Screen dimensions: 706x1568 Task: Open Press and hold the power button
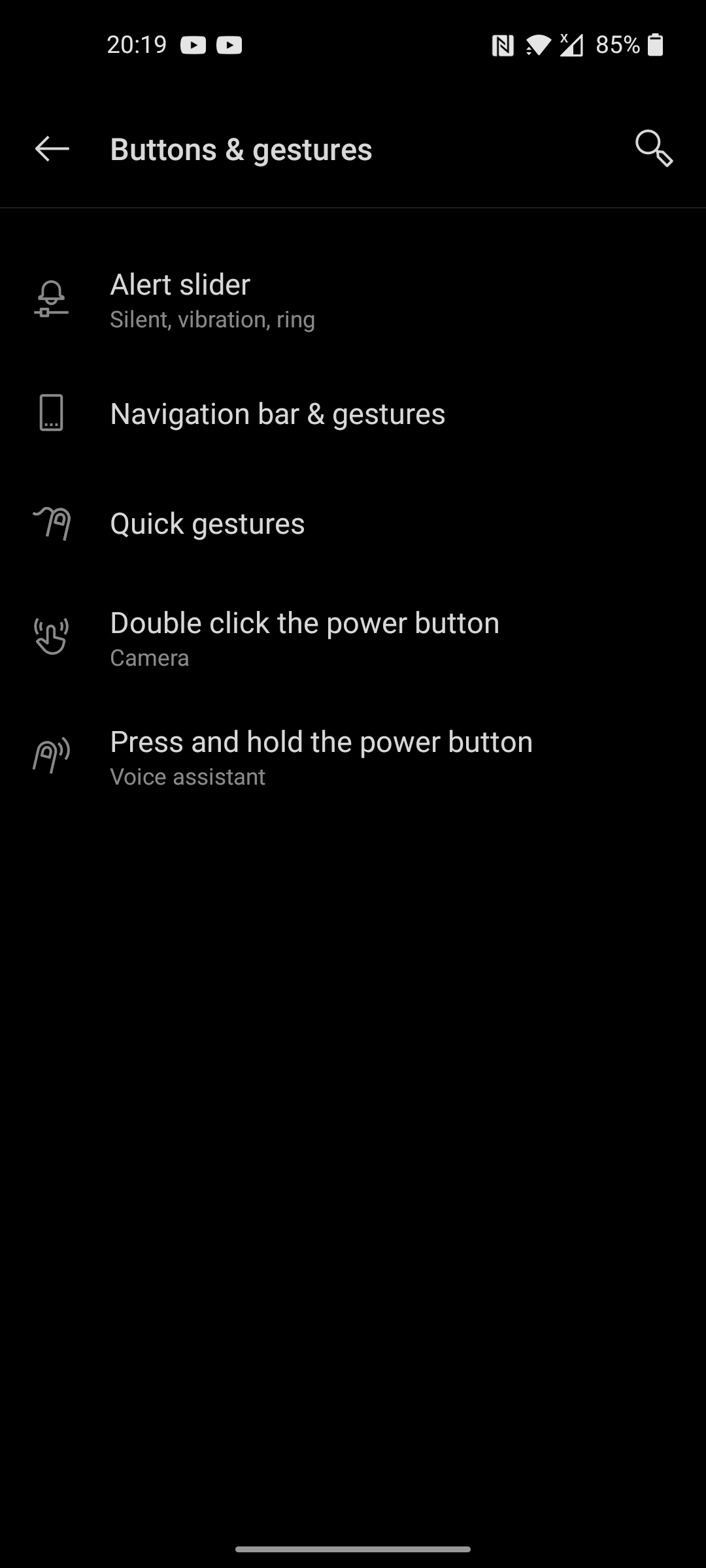pyautogui.click(x=353, y=757)
